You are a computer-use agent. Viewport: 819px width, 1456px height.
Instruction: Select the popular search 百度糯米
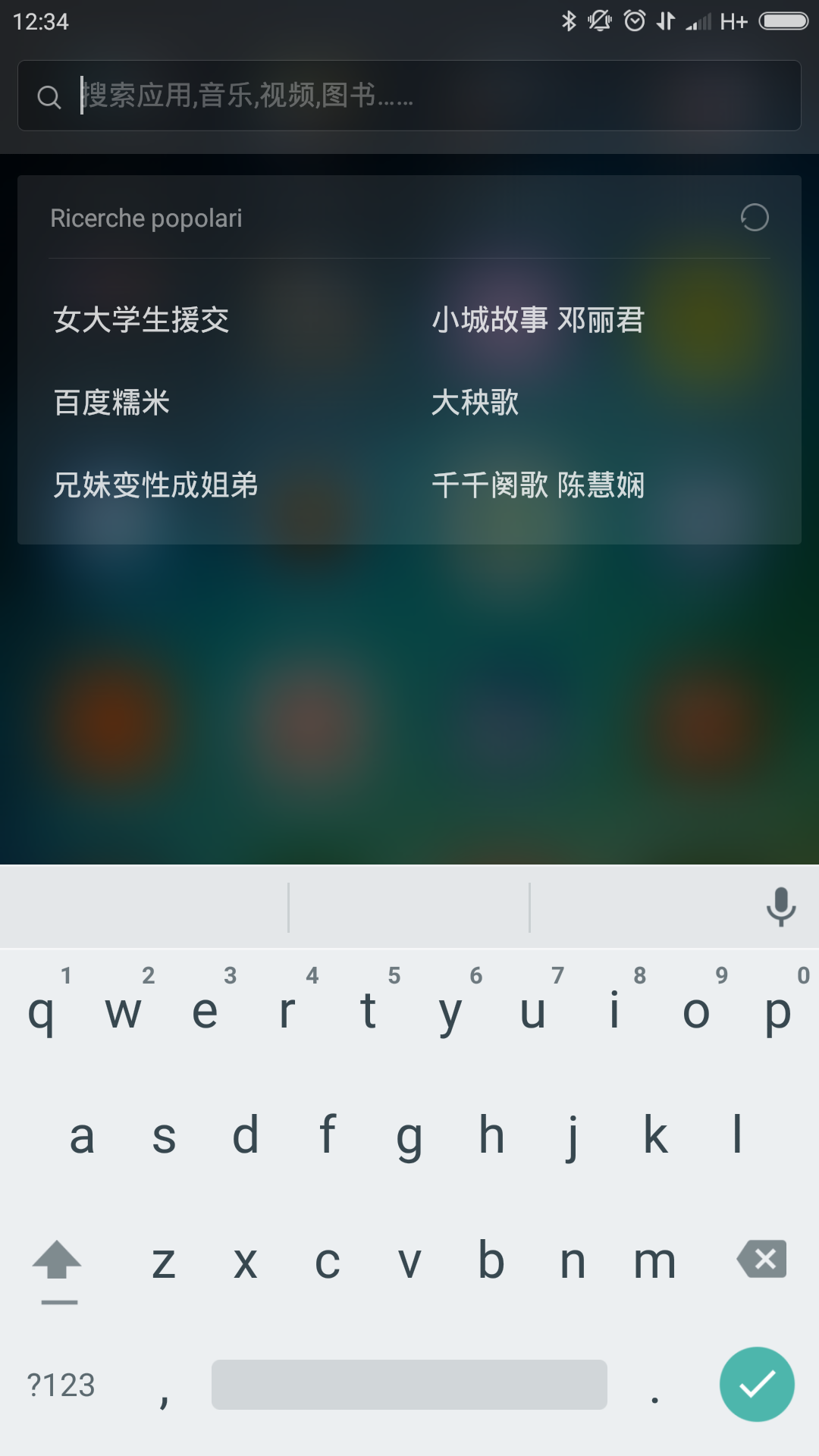[112, 403]
